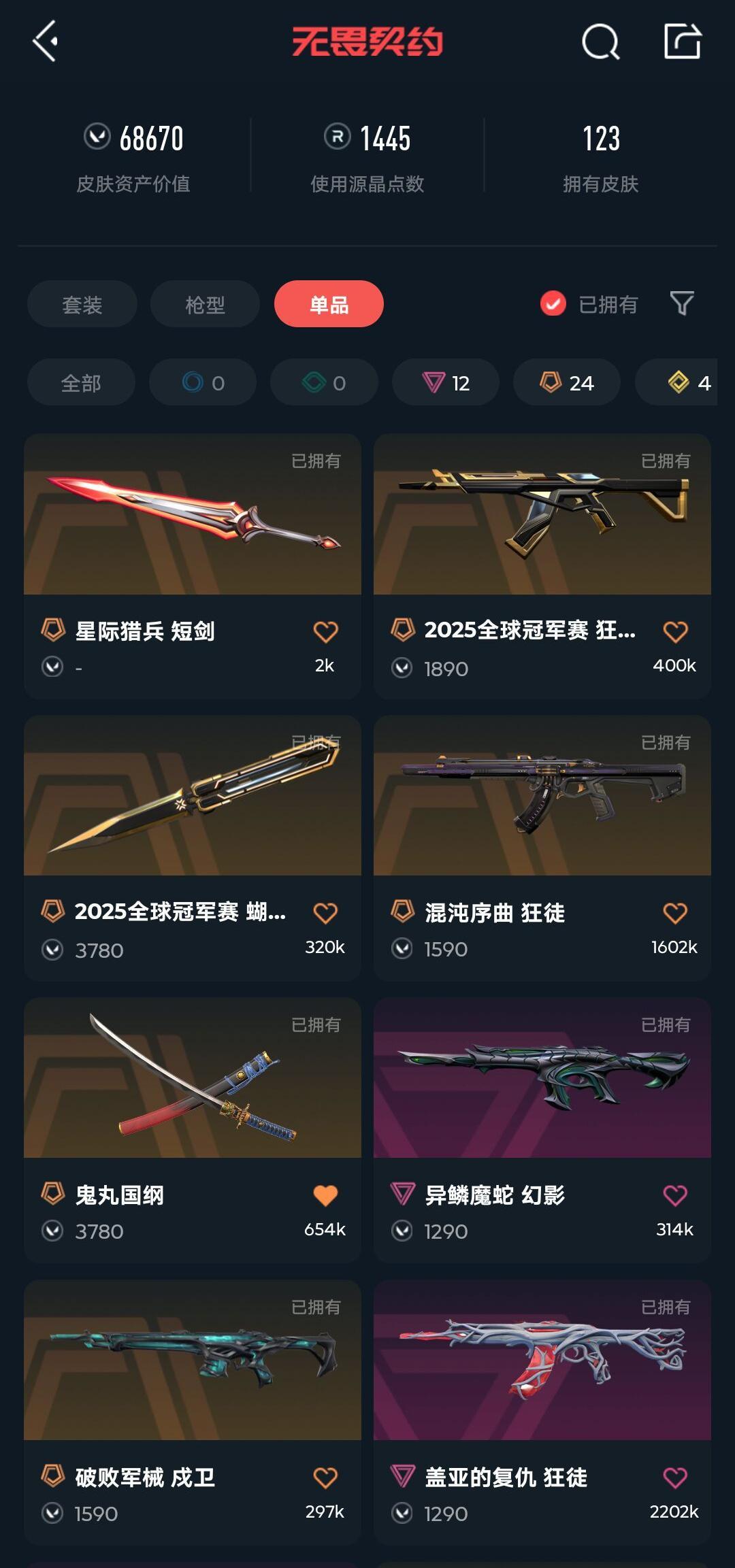
Task: Like the 异鳞魔蛇 幻影 skin
Action: click(674, 1195)
